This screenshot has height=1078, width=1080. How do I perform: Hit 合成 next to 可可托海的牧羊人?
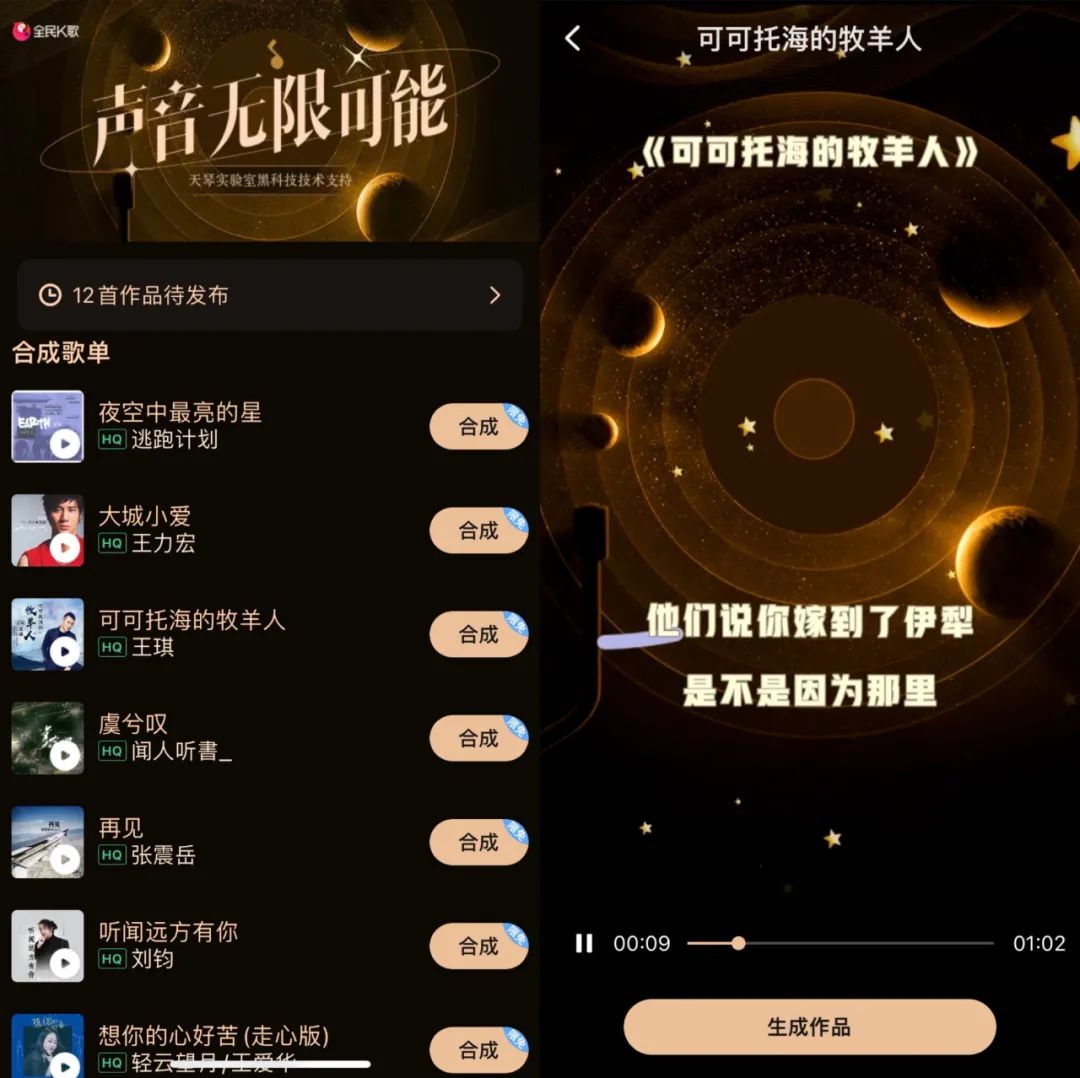(478, 635)
